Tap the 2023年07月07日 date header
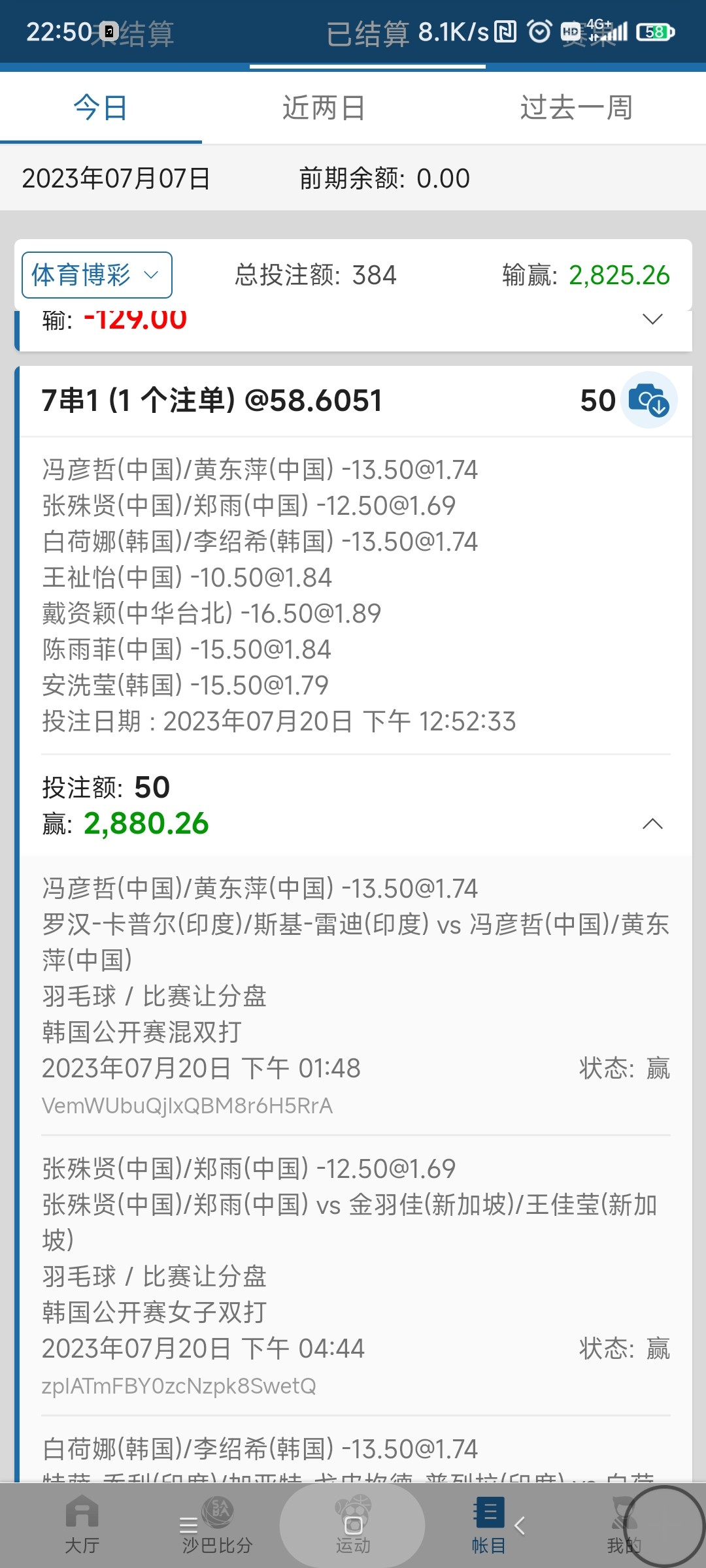Screen dimensions: 706x1568 coord(116,178)
